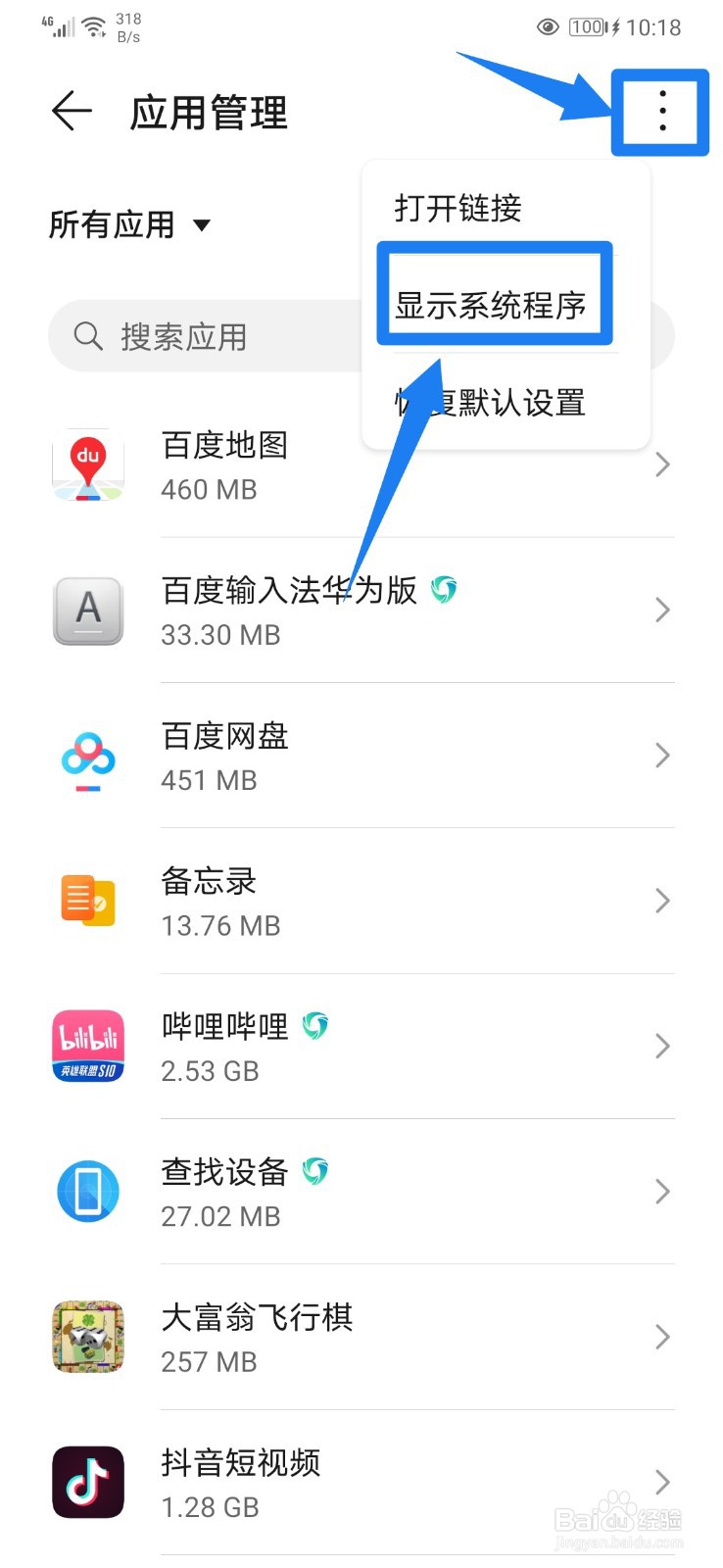Click the 查找设备 find-device icon

[x=87, y=1191]
